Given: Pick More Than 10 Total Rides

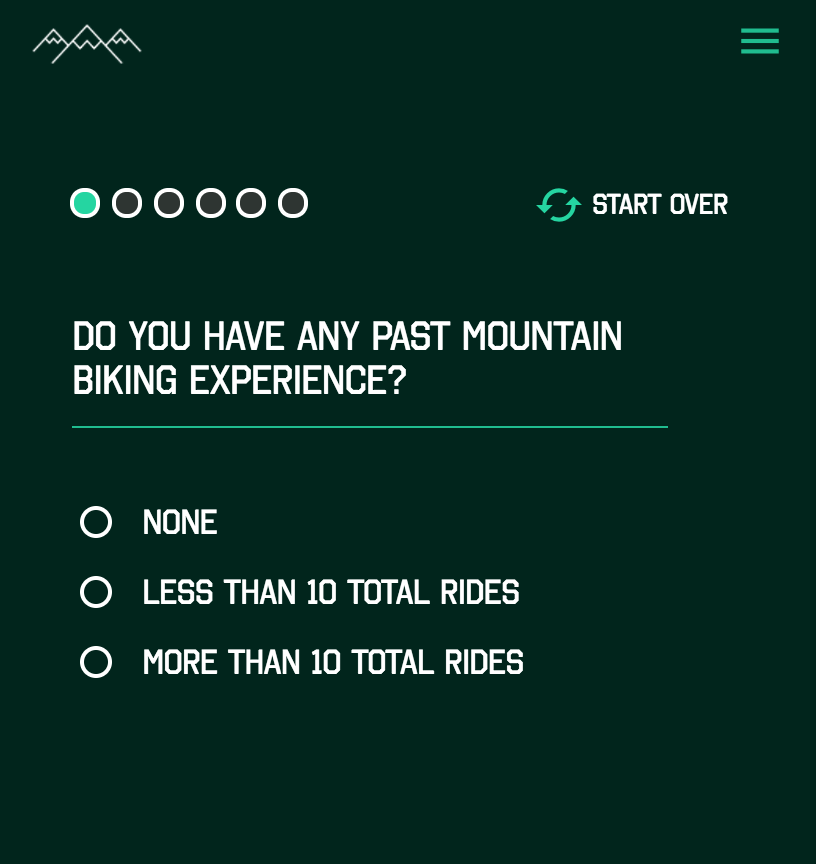Looking at the screenshot, I should click(96, 662).
